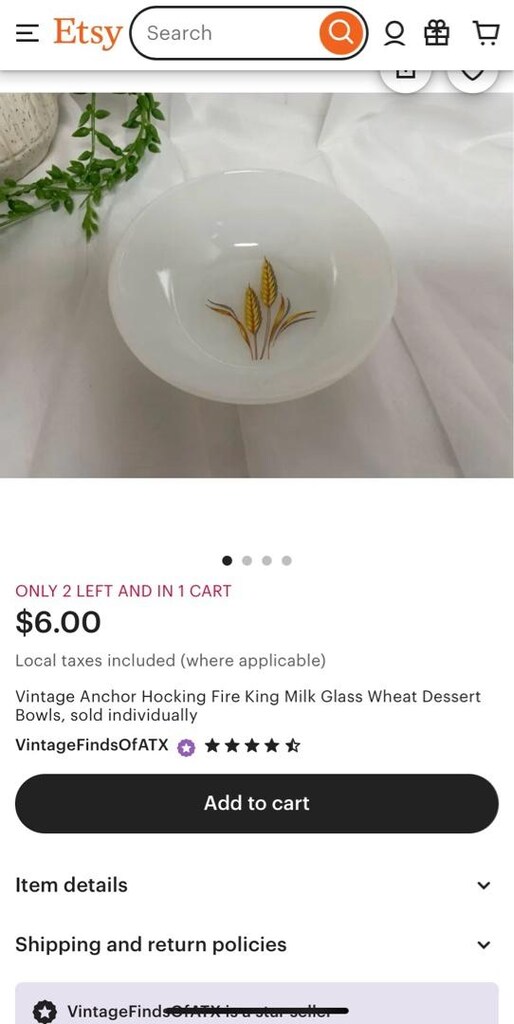Image resolution: width=514 pixels, height=1024 pixels.
Task: Tap the orange search magnifier button
Action: (340, 33)
